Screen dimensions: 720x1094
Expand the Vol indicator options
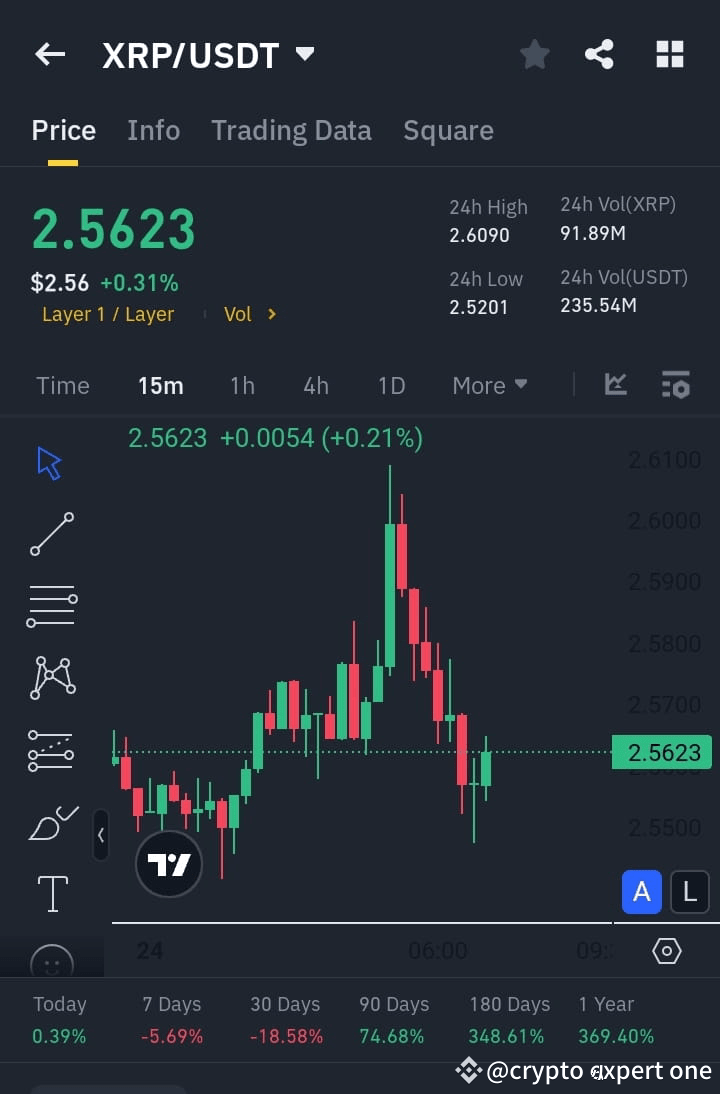pyautogui.click(x=247, y=313)
